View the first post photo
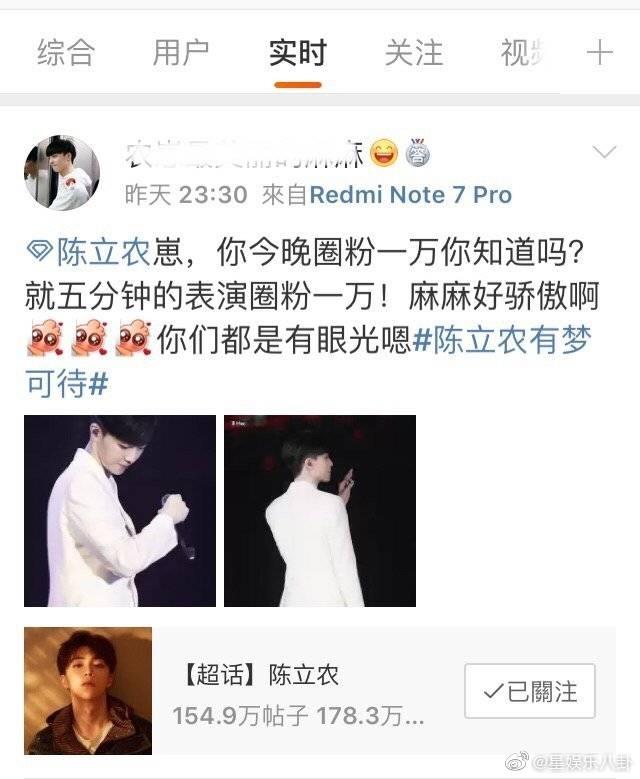This screenshot has width=640, height=779. point(120,511)
